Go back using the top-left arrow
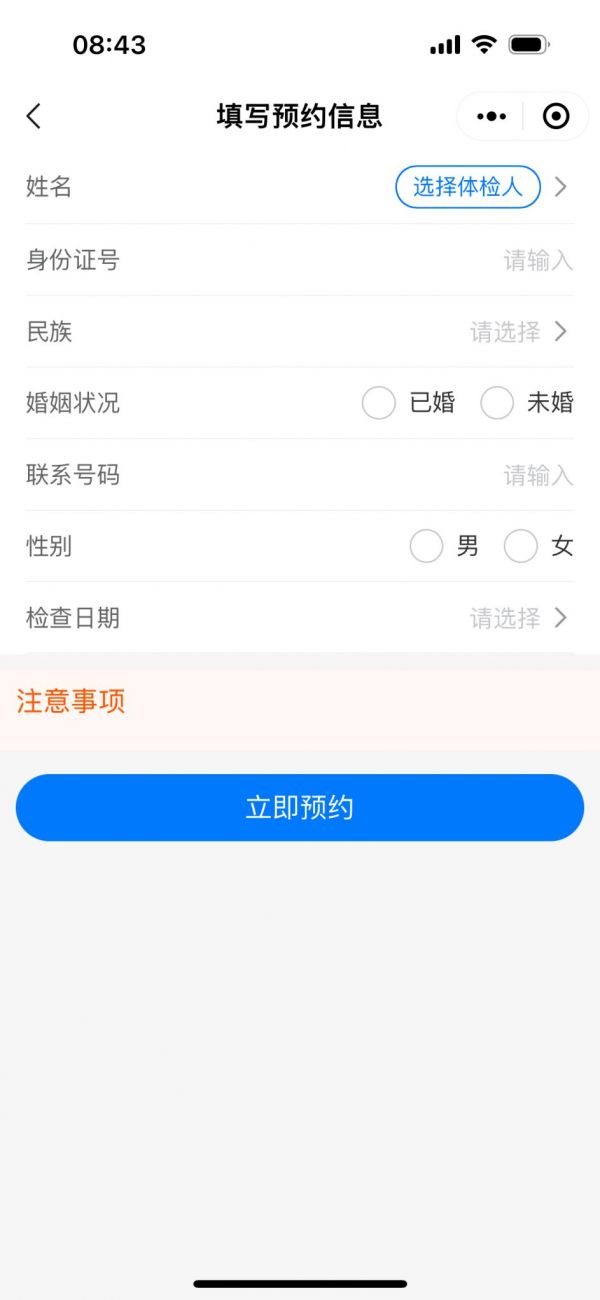 click(x=34, y=116)
